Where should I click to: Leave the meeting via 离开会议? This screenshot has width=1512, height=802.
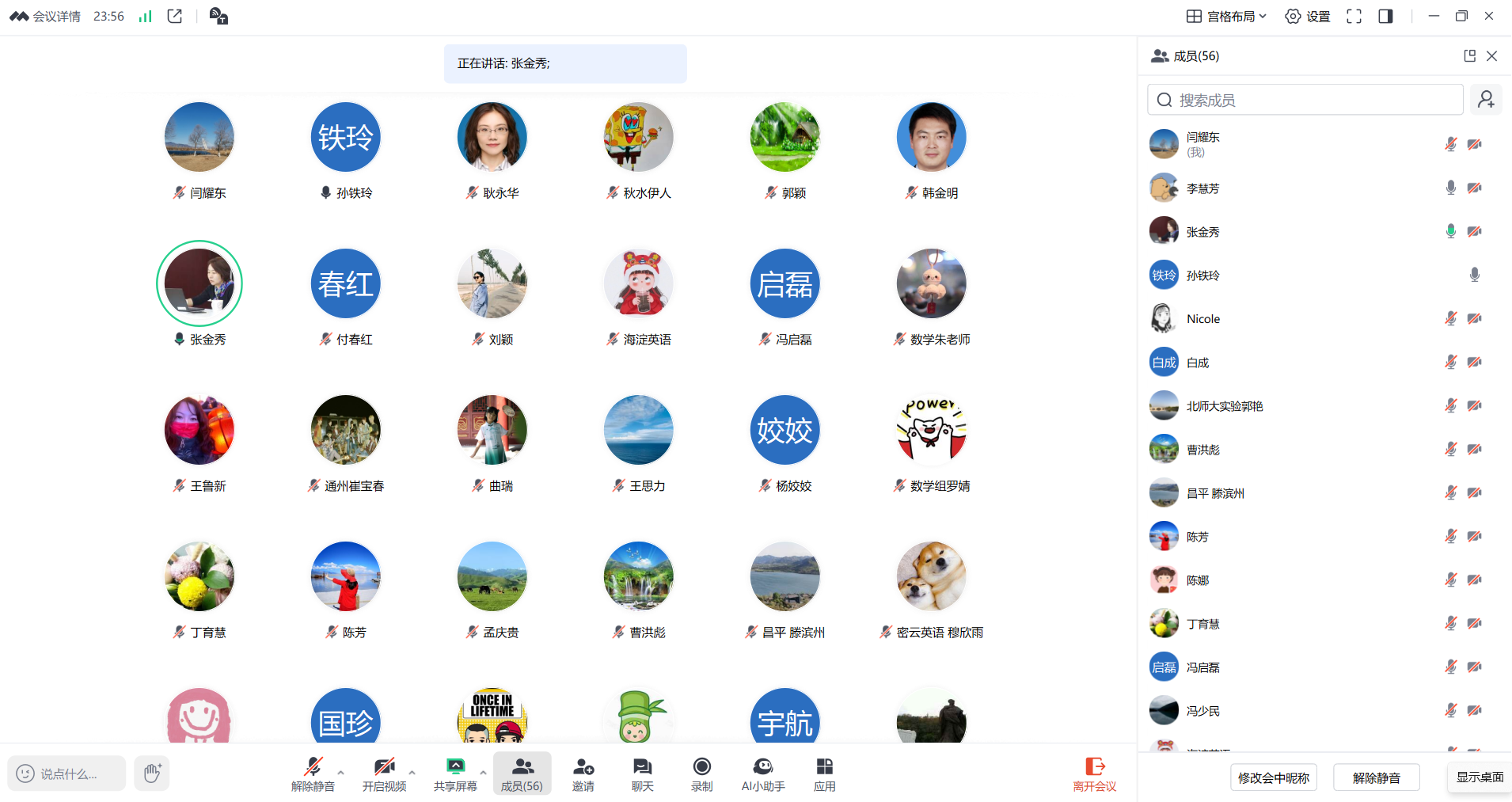(1094, 773)
